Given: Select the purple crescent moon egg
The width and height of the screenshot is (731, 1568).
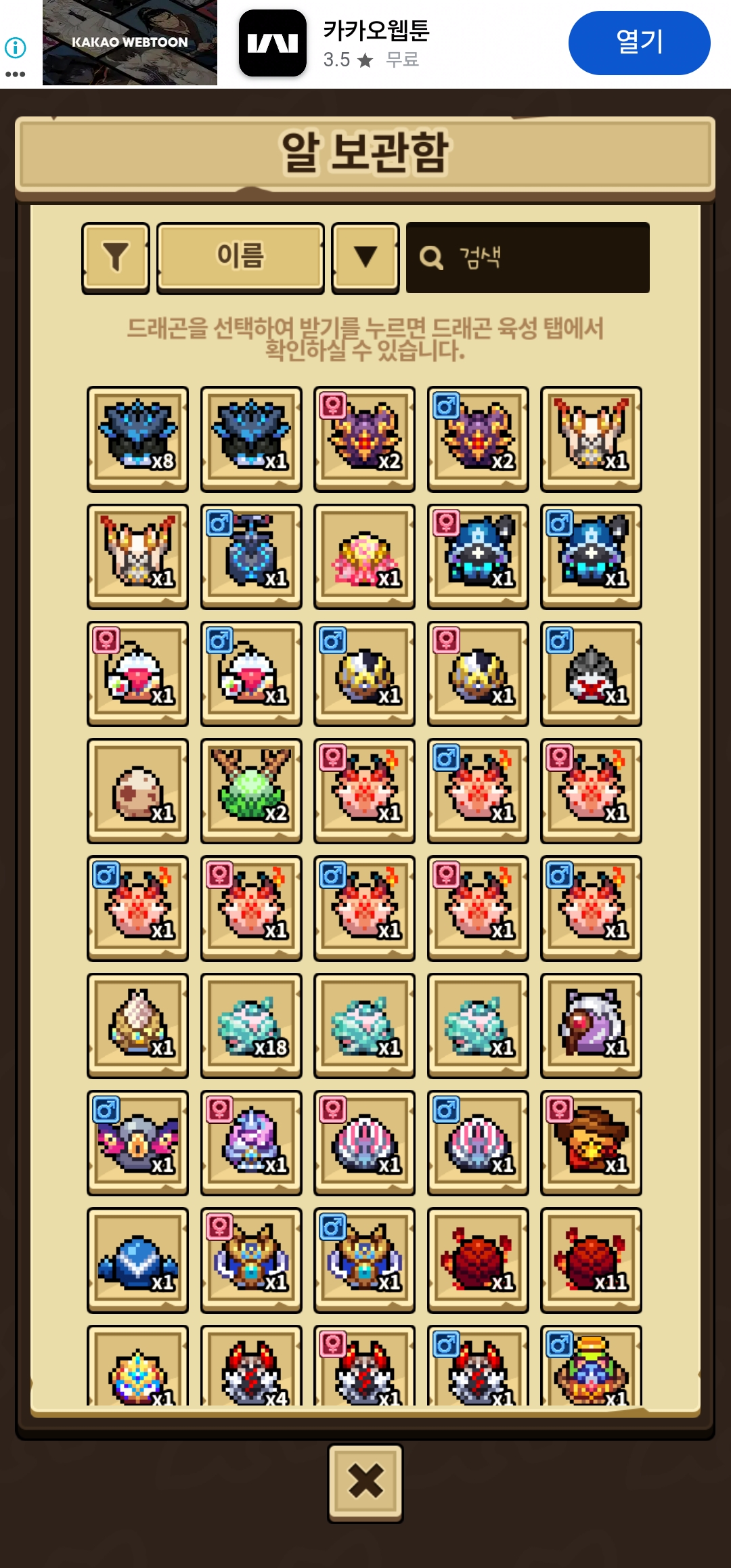Looking at the screenshot, I should click(591, 1025).
